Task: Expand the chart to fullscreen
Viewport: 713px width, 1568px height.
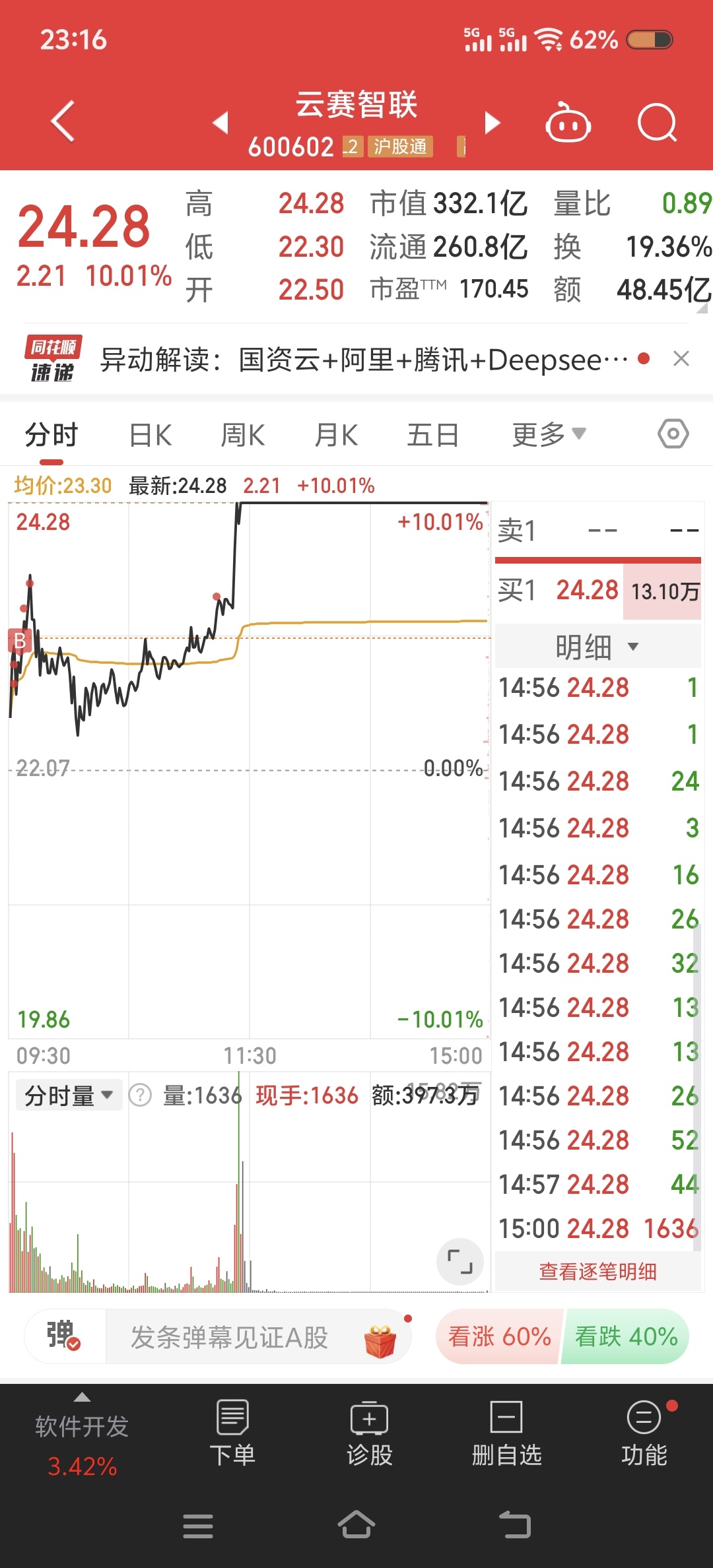Action: tap(460, 1261)
